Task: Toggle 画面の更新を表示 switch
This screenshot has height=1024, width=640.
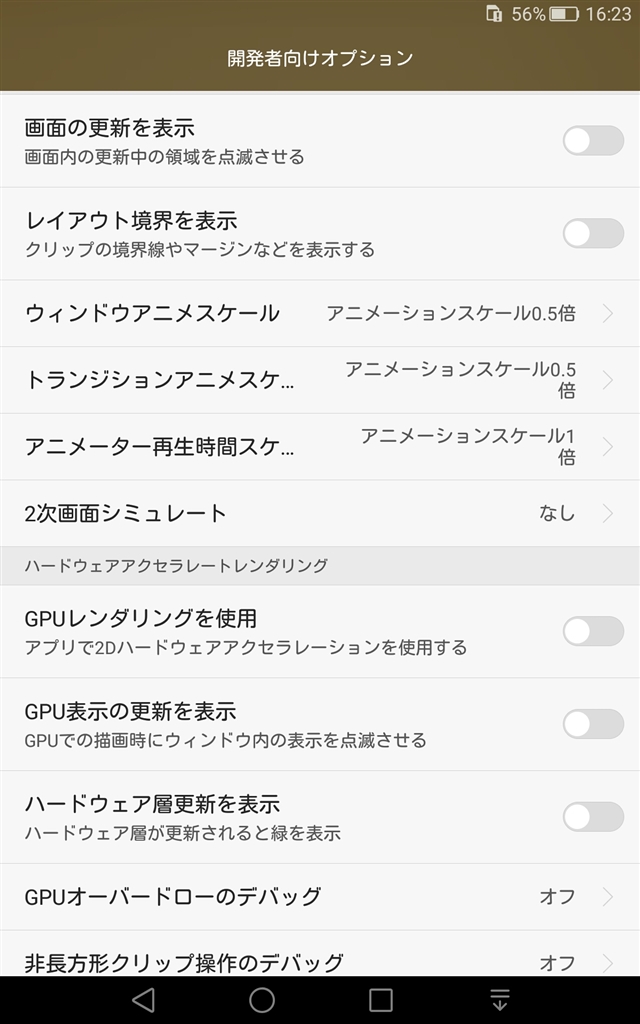Action: pyautogui.click(x=593, y=141)
